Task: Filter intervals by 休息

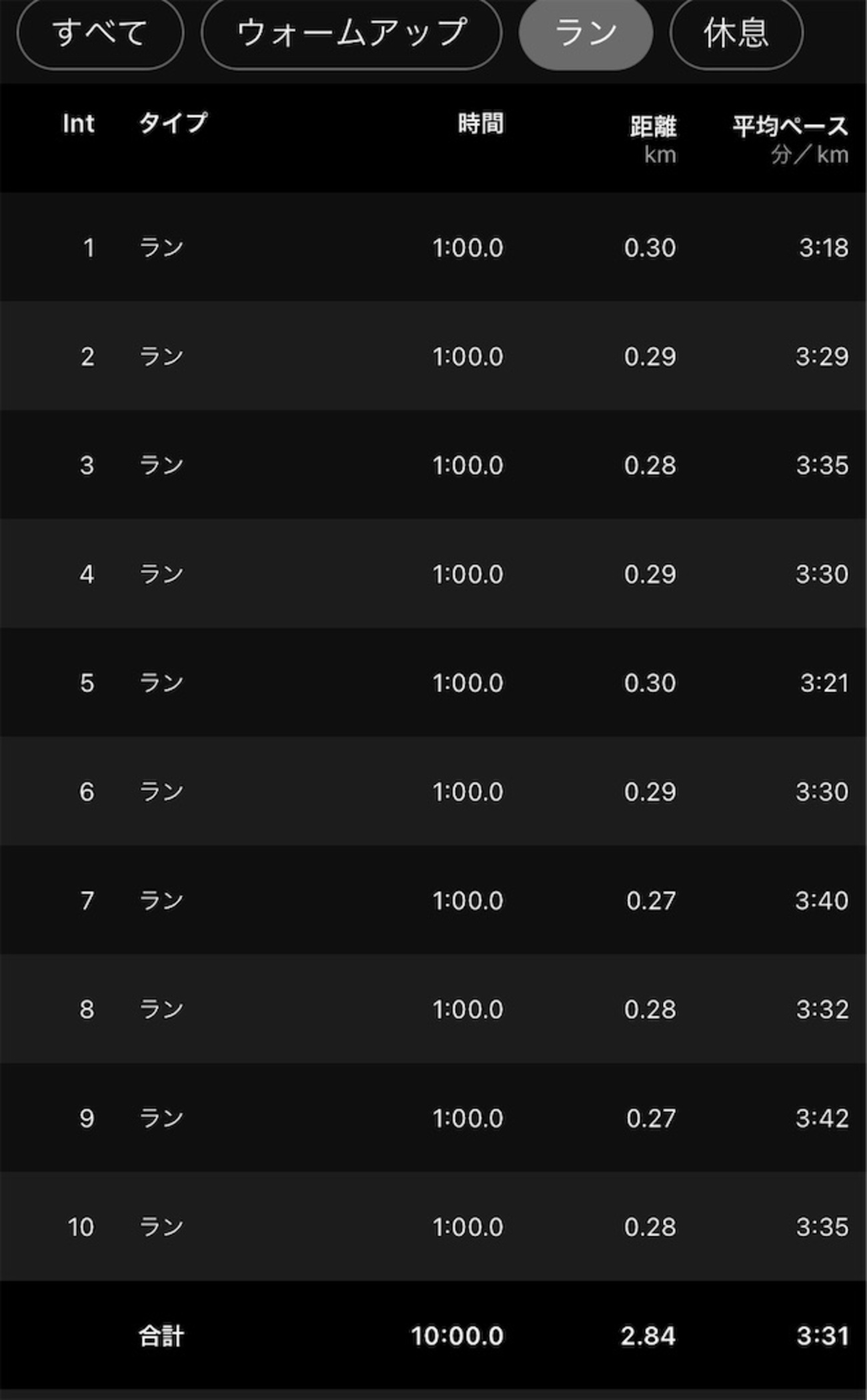Action: point(736,33)
